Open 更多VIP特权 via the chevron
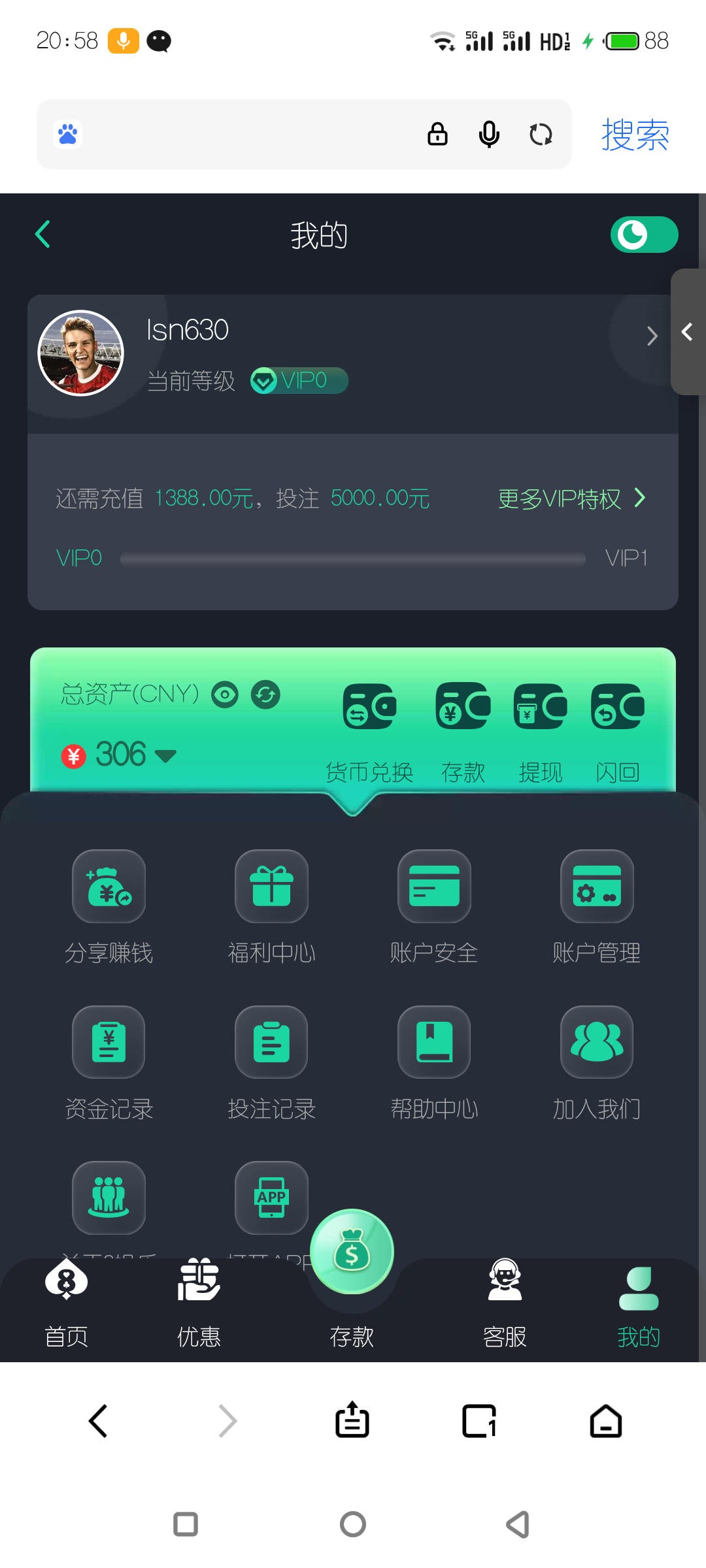The height and width of the screenshot is (1568, 706). pos(639,498)
